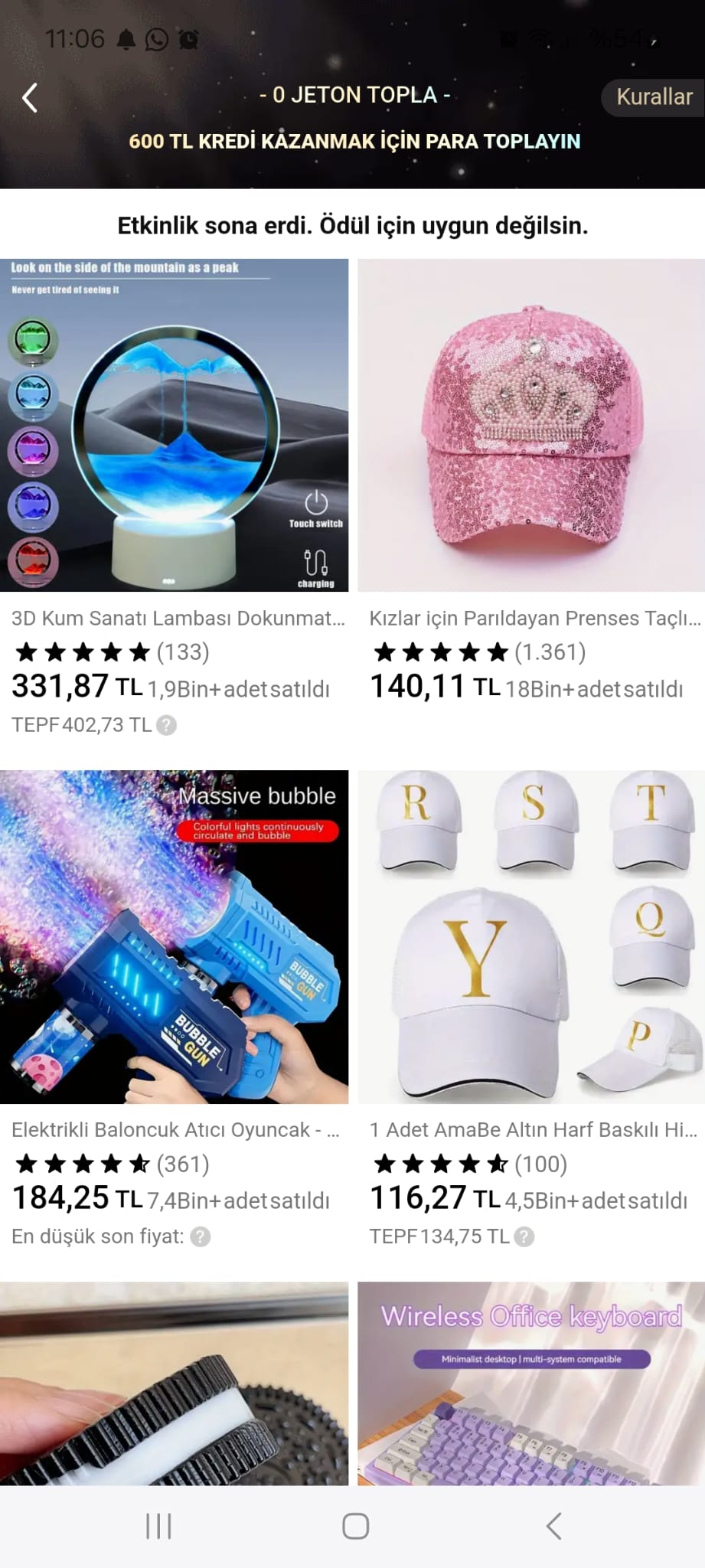The image size is (705, 1568).
Task: Go back using the header arrow
Action: point(30,98)
